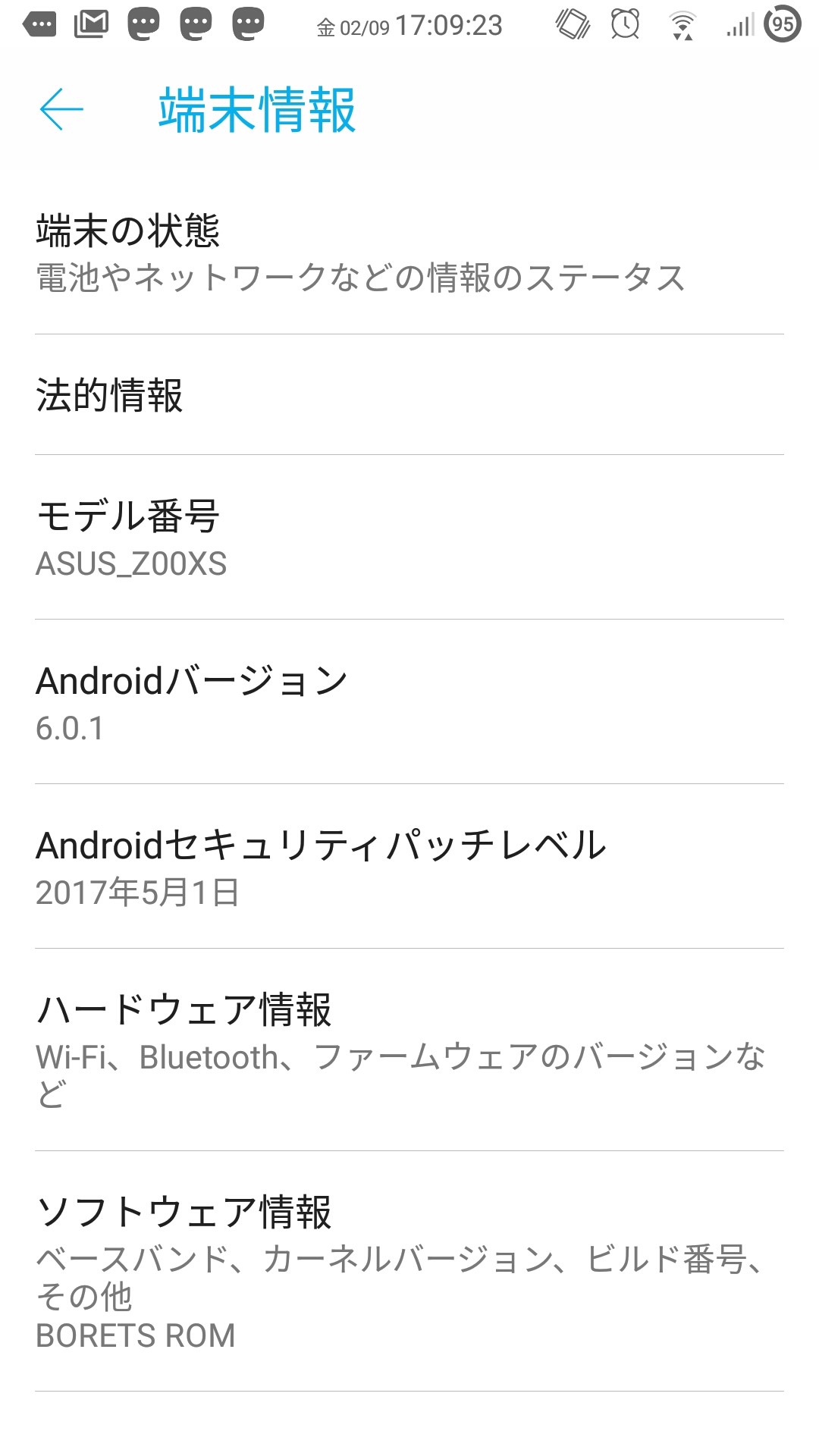Tap the モデル番号 row
Viewport: 819px width, 1456px height.
point(409,538)
